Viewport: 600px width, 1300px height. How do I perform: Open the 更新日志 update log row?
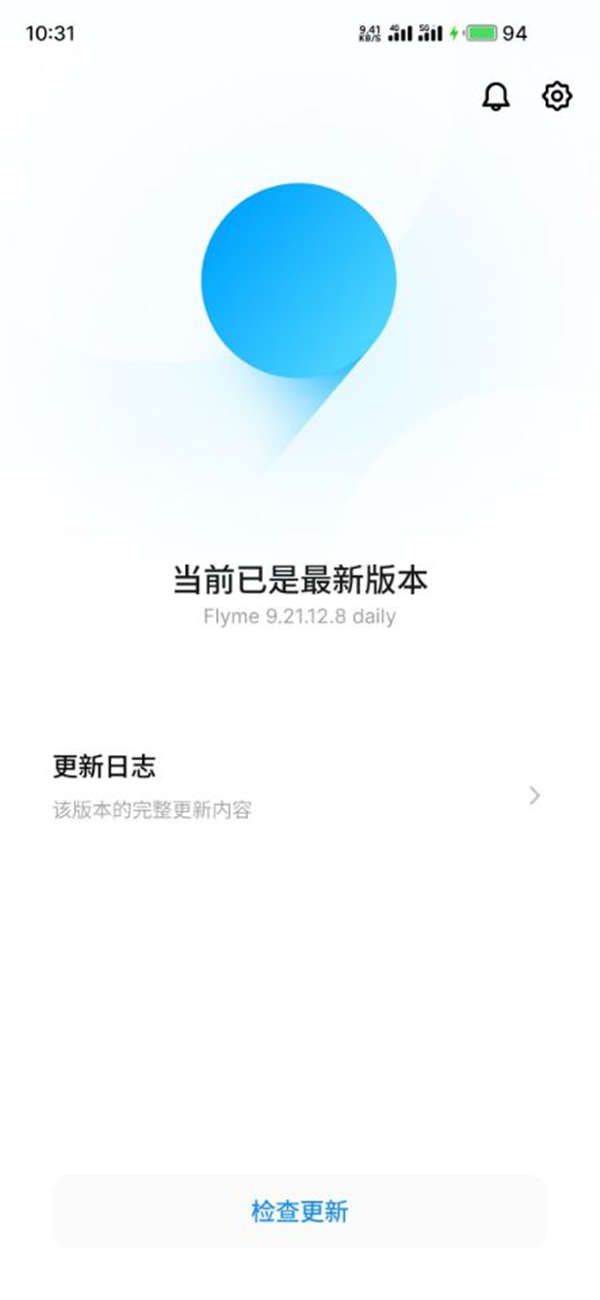298,787
